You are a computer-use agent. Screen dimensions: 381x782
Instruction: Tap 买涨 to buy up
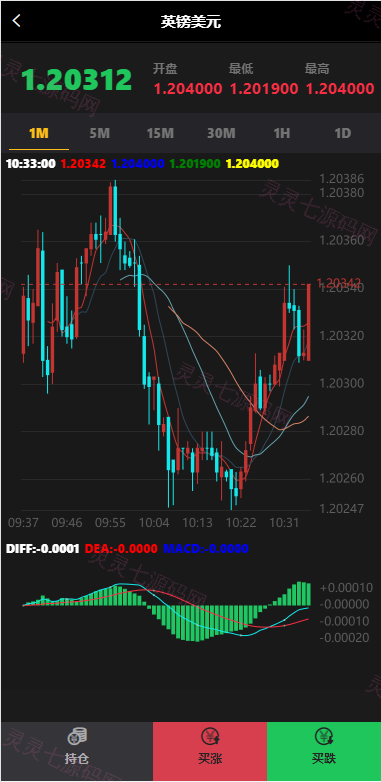(210, 747)
